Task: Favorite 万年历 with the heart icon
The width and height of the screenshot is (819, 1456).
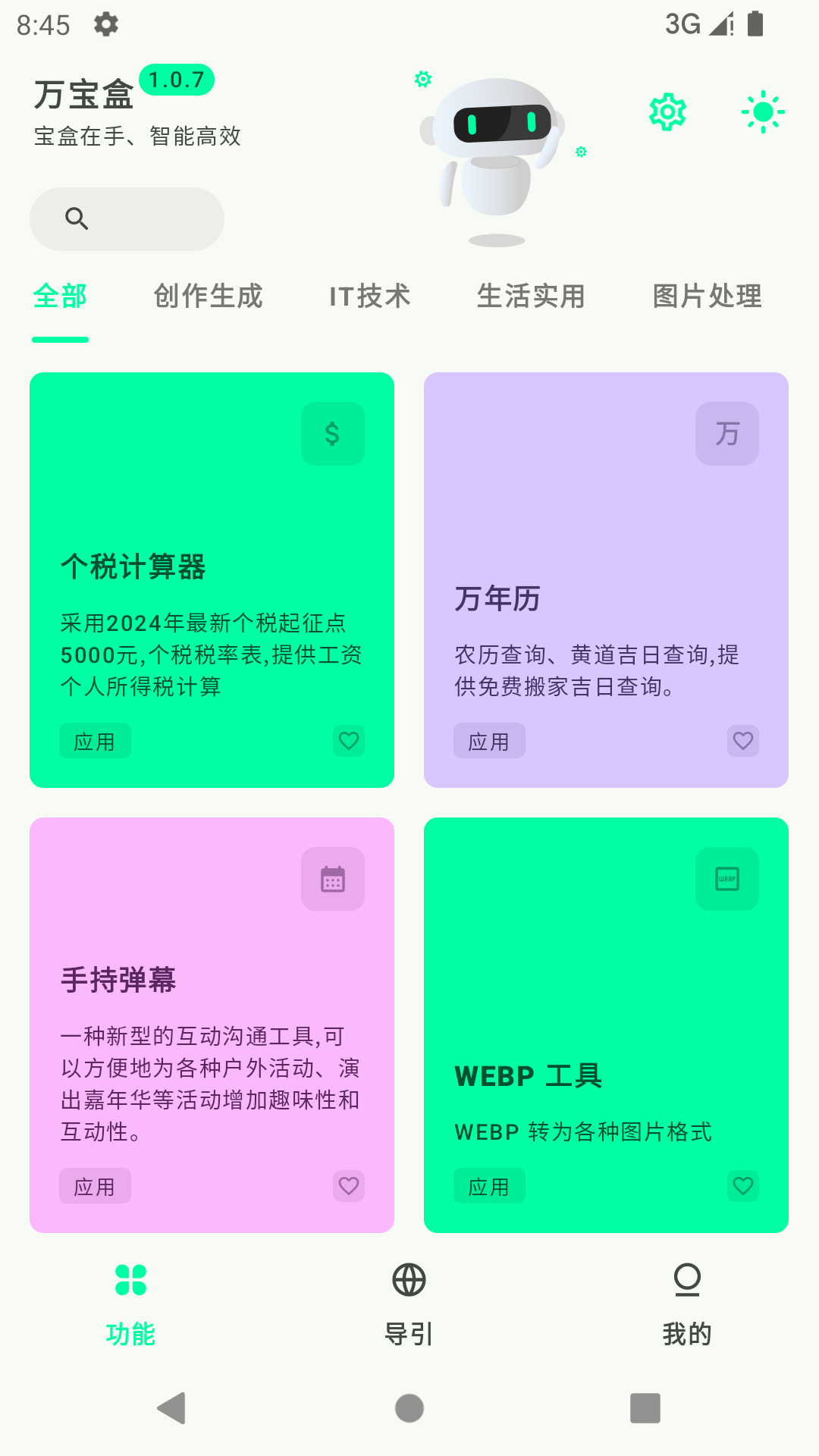Action: 743,741
